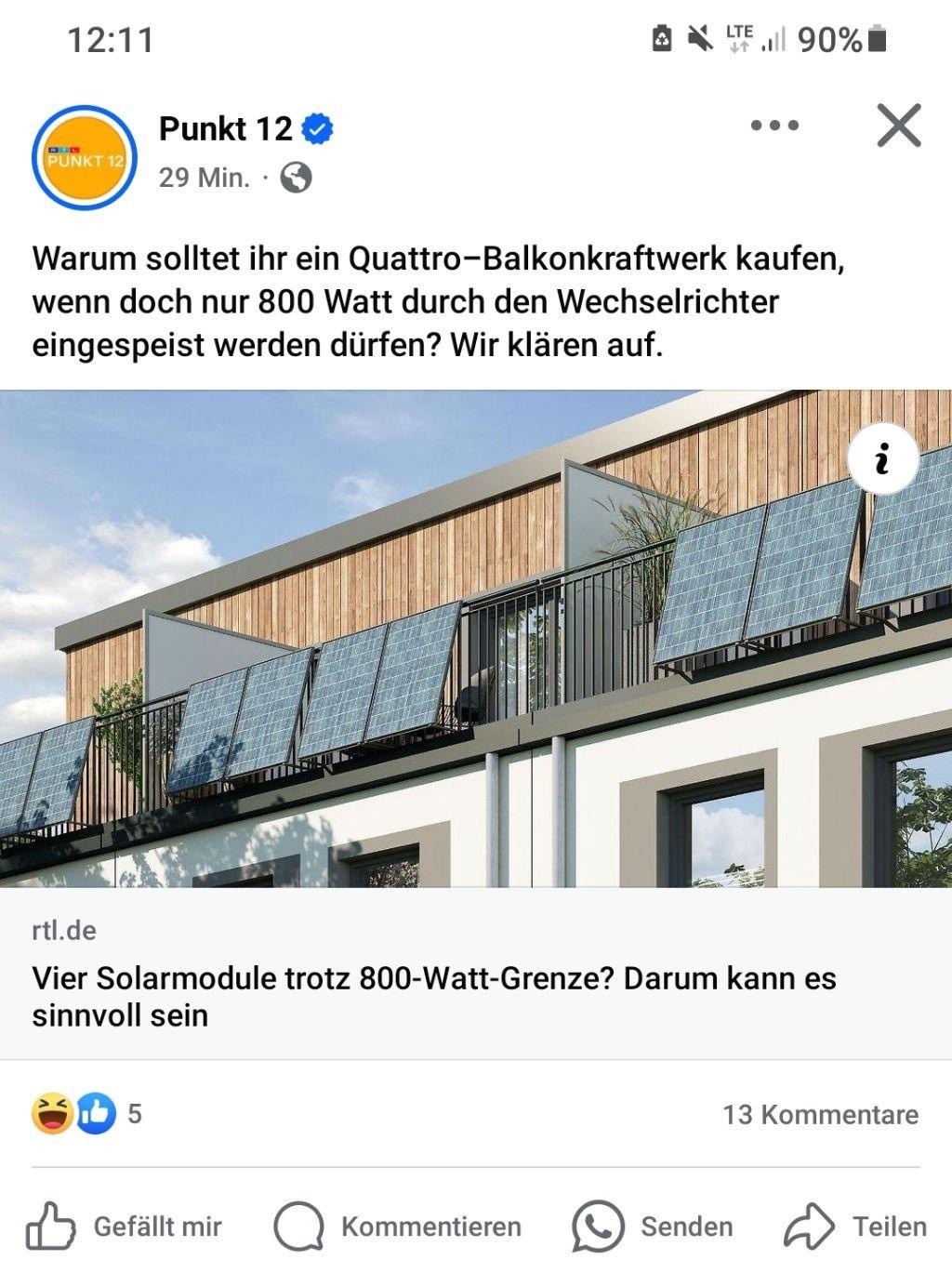The width and height of the screenshot is (952, 1273).
Task: View the post's reactions
Action: coord(86,1113)
